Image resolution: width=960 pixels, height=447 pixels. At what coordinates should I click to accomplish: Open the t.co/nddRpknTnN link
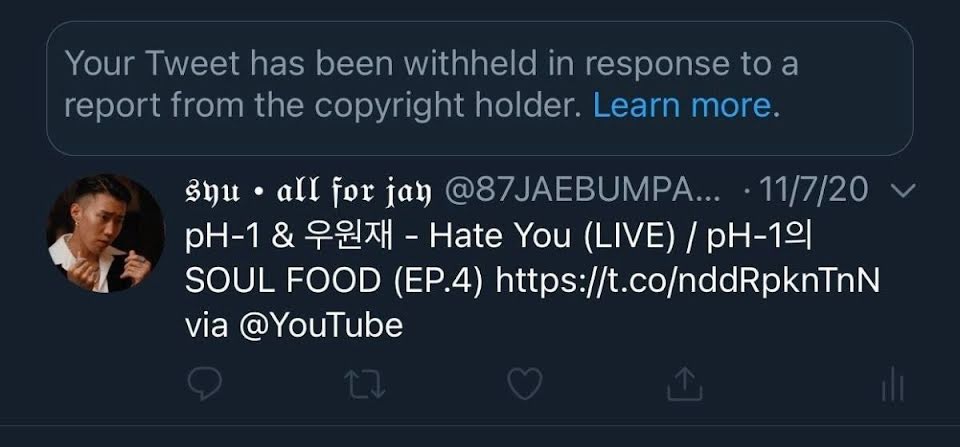pyautogui.click(x=688, y=280)
